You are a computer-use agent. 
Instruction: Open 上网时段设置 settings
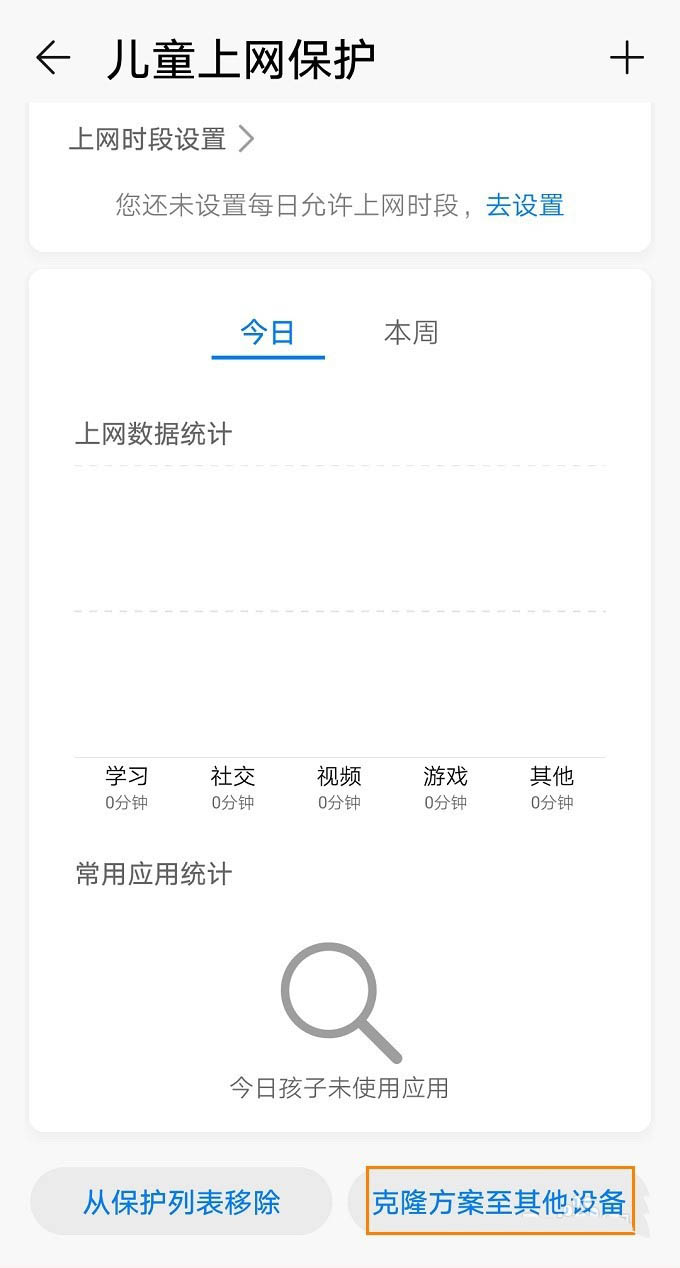[162, 139]
